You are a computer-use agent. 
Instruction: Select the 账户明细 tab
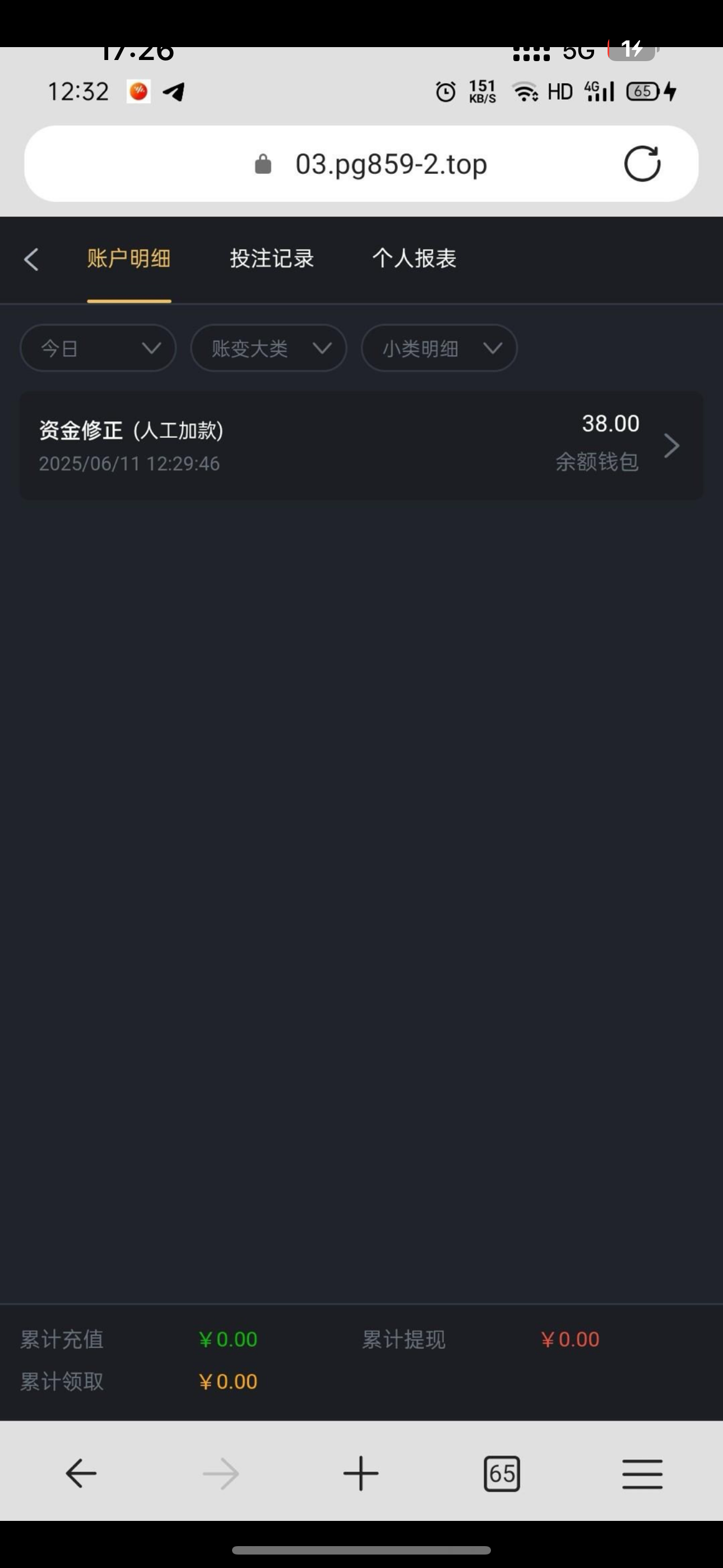click(128, 259)
